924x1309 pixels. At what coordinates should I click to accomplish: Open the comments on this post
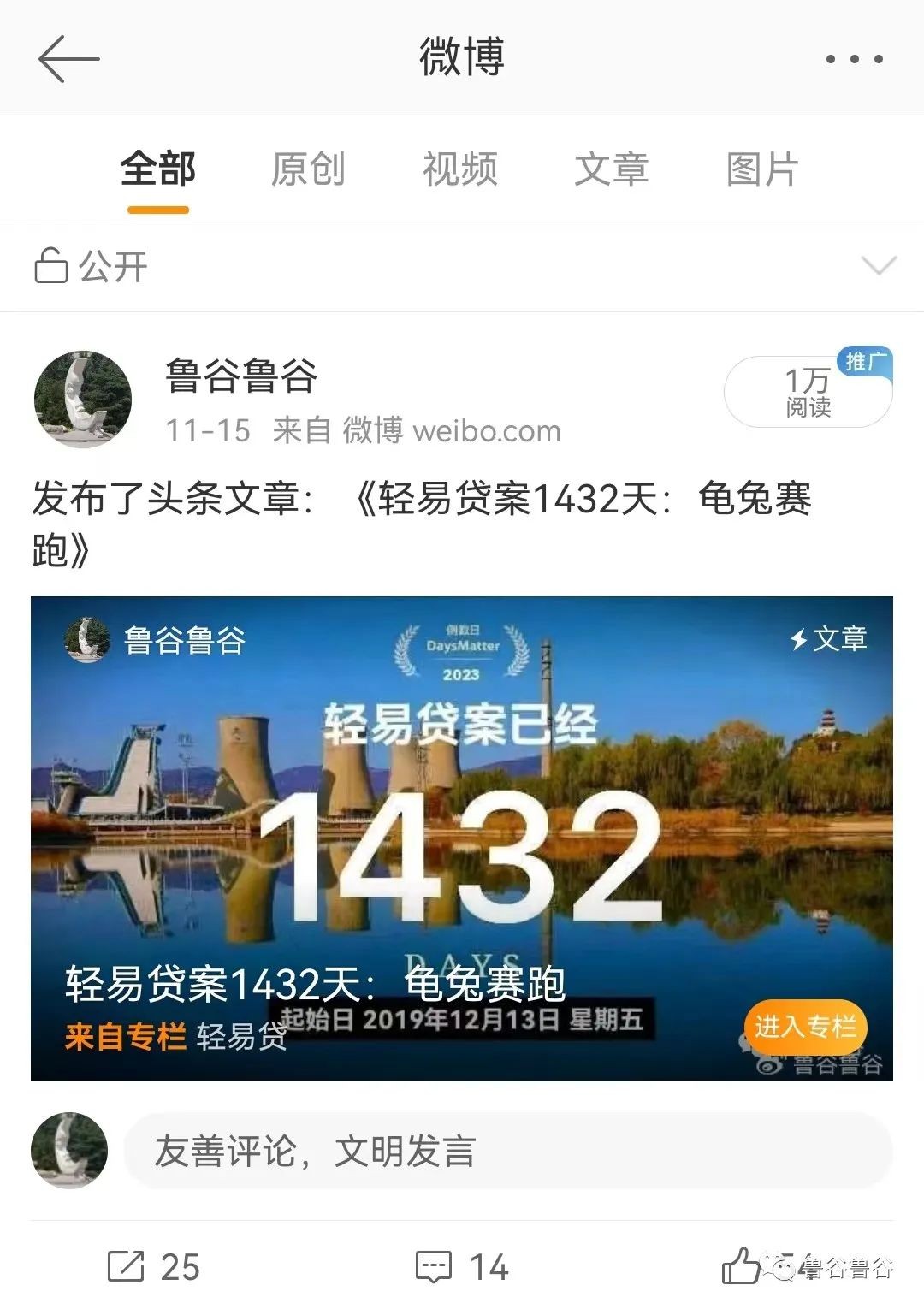(x=462, y=1266)
